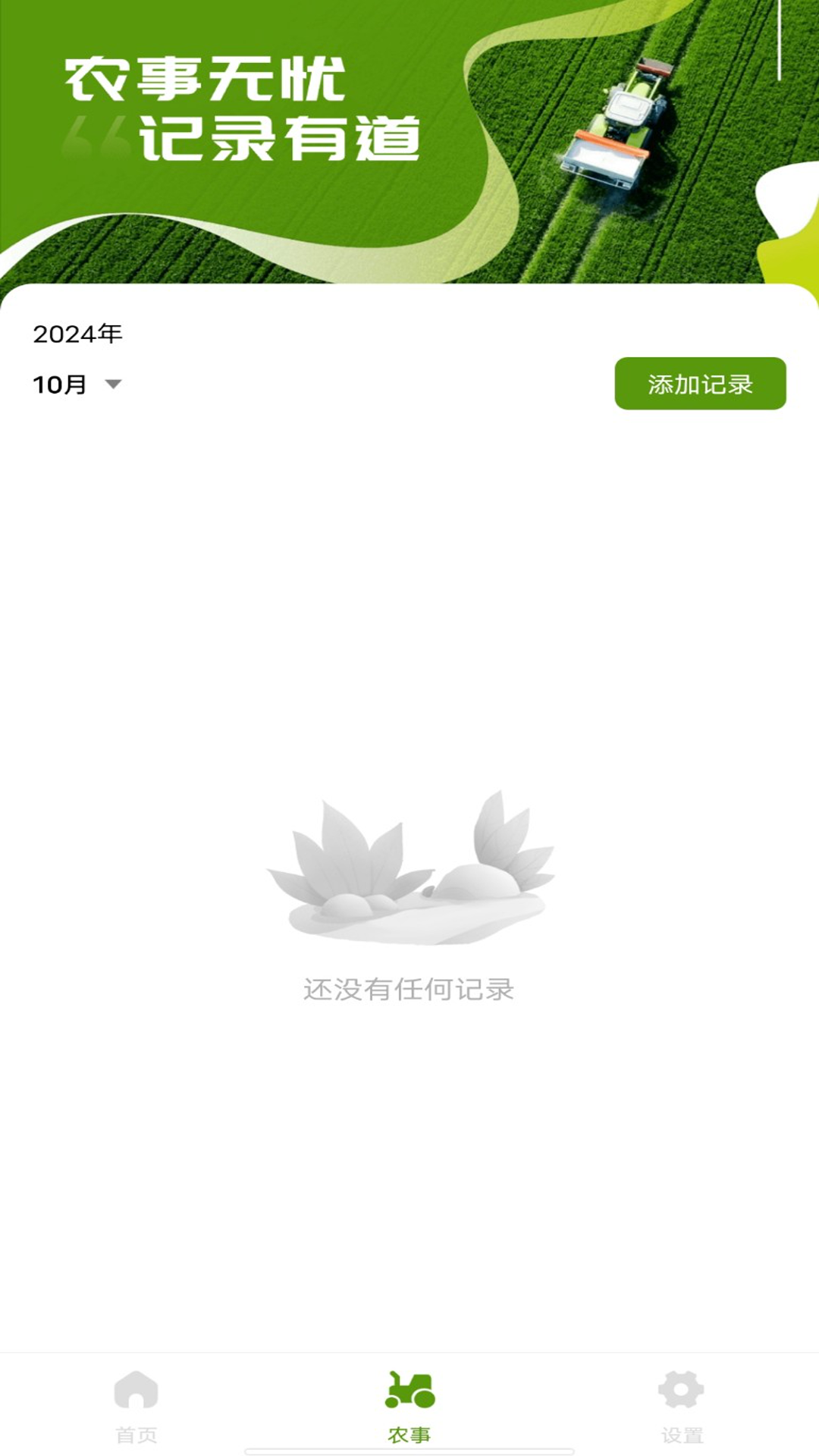Select the 农事 tab
Image resolution: width=819 pixels, height=1456 pixels.
[x=409, y=1407]
